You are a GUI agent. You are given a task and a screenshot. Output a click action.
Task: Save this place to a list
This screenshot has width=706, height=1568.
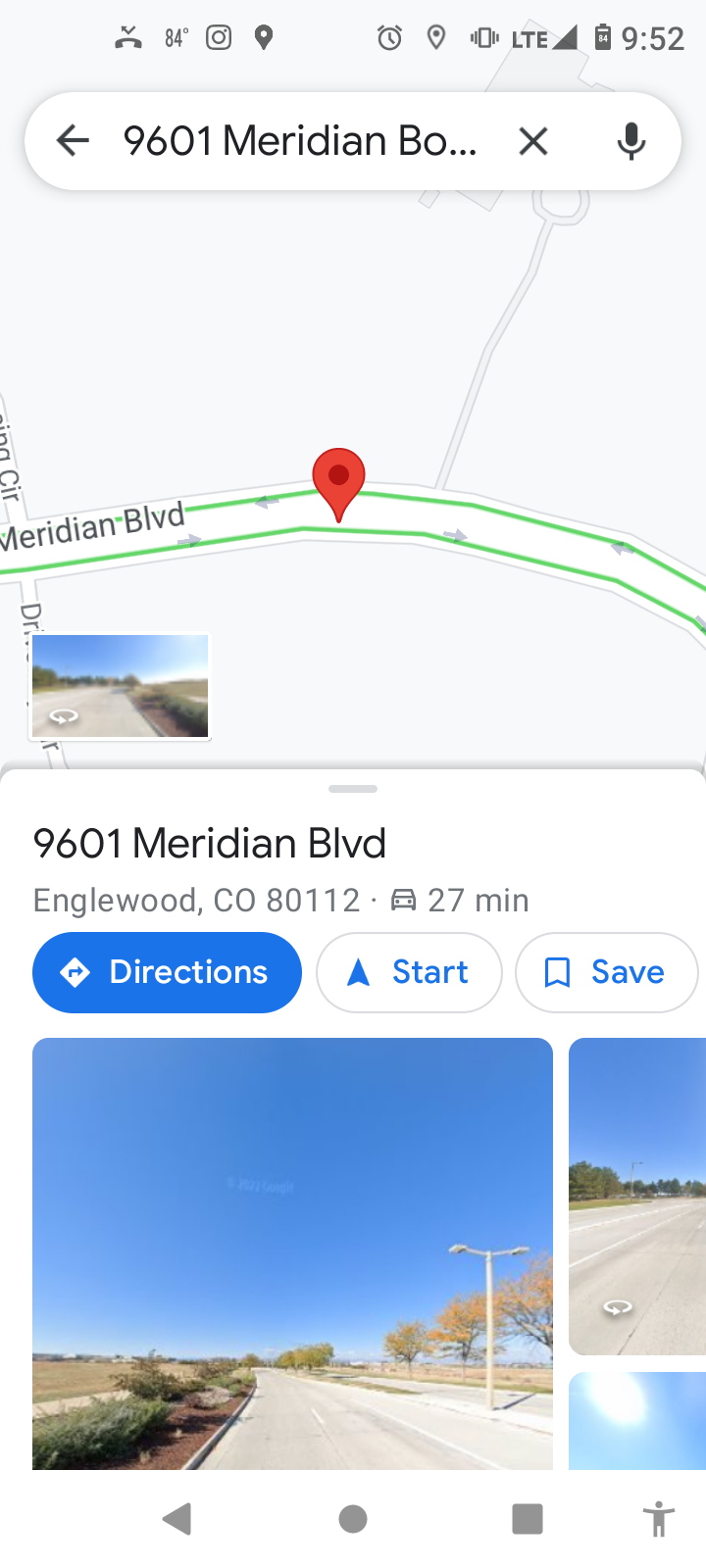(606, 972)
